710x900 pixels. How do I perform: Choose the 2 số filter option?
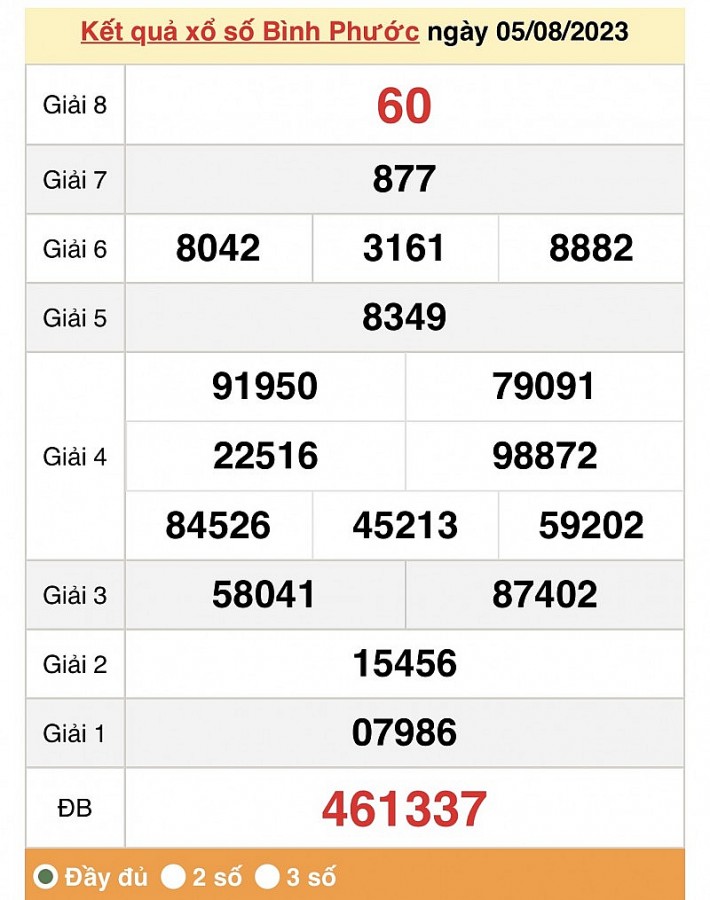[x=174, y=877]
